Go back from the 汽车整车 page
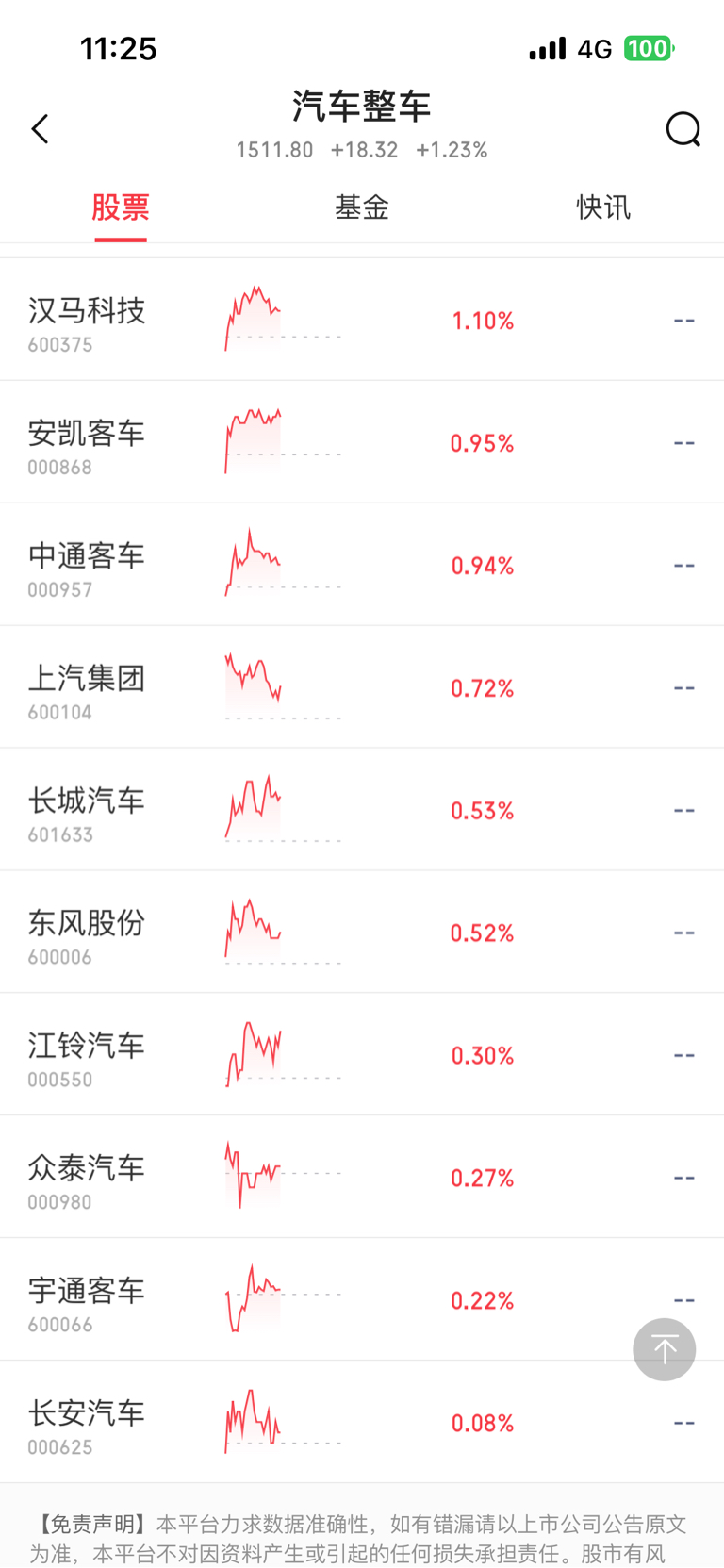 tap(40, 129)
